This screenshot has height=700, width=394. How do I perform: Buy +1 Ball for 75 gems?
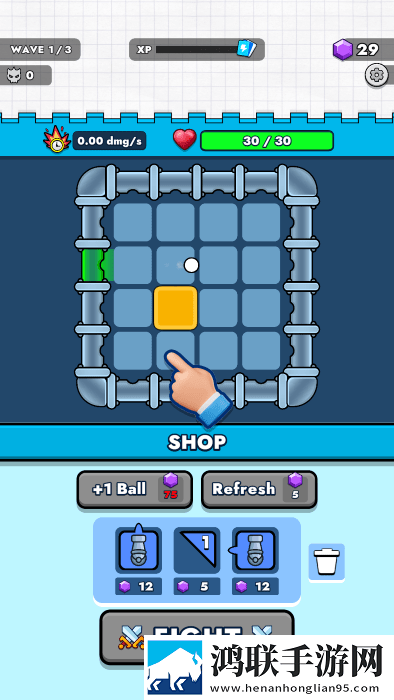135,490
